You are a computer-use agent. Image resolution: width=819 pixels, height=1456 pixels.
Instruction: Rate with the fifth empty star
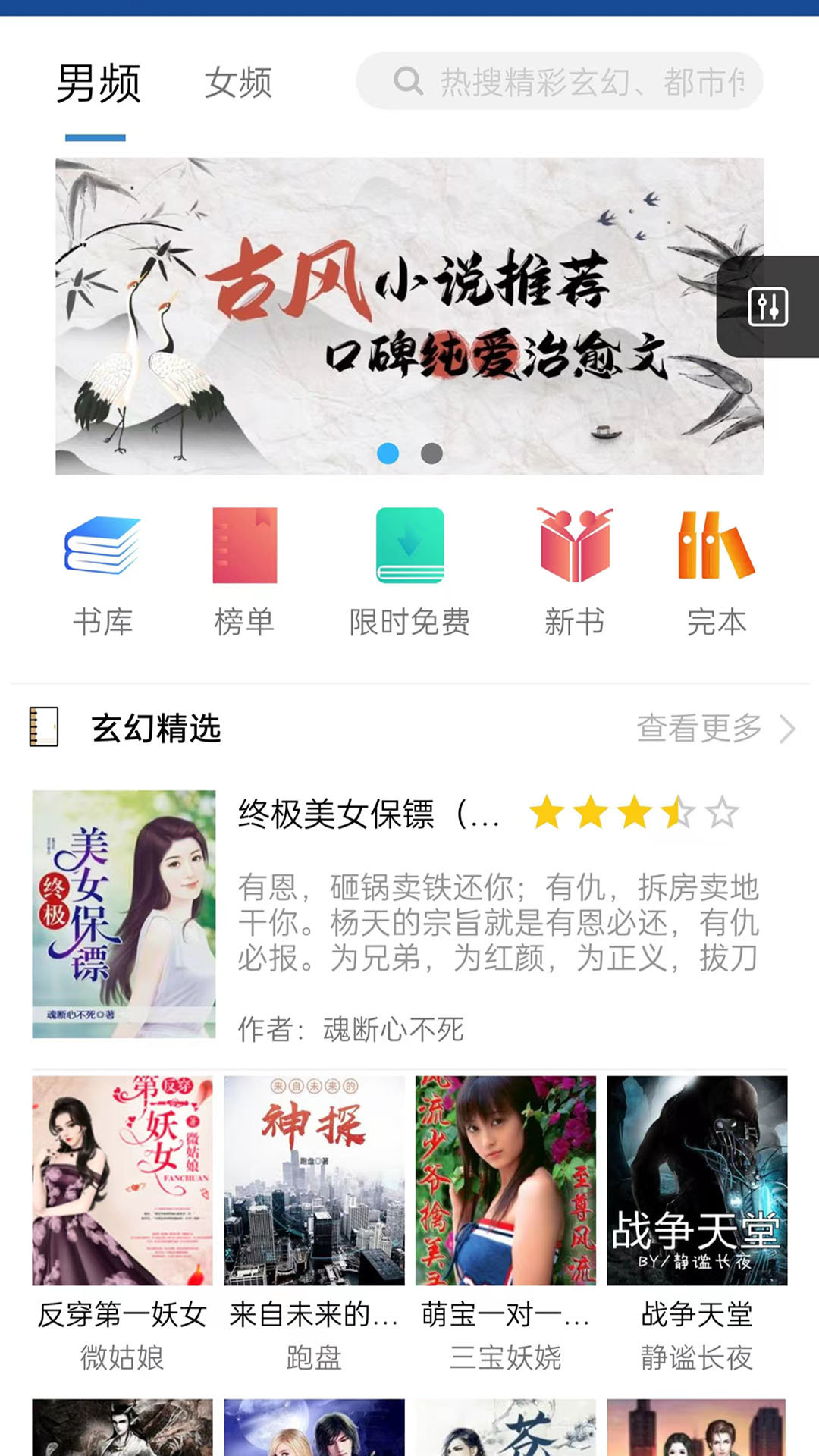pos(723,814)
